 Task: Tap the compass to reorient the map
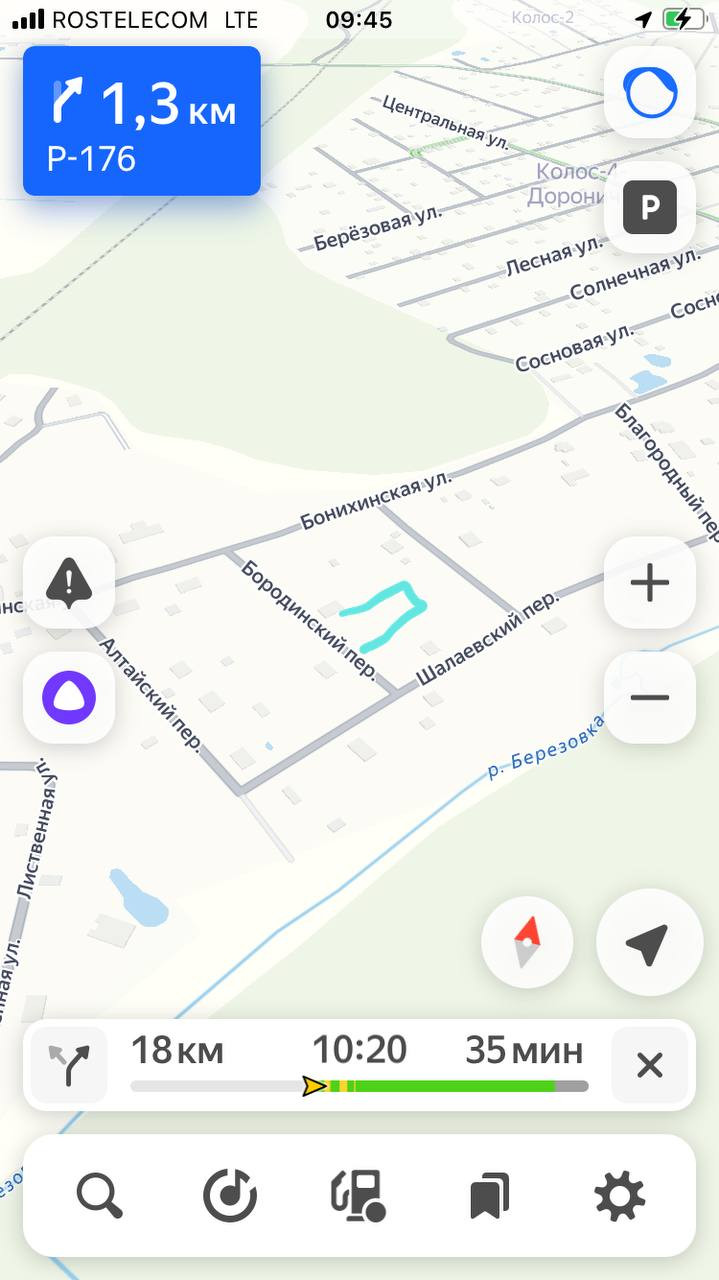(527, 942)
